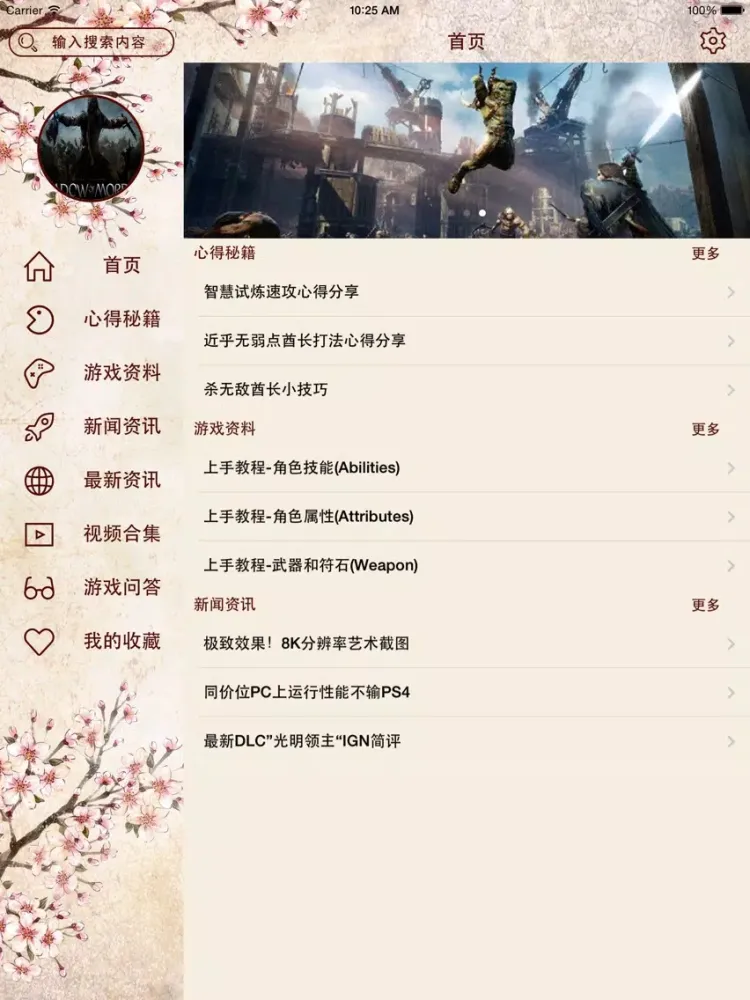Open the settings gear icon
750x1000 pixels.
[x=712, y=41]
